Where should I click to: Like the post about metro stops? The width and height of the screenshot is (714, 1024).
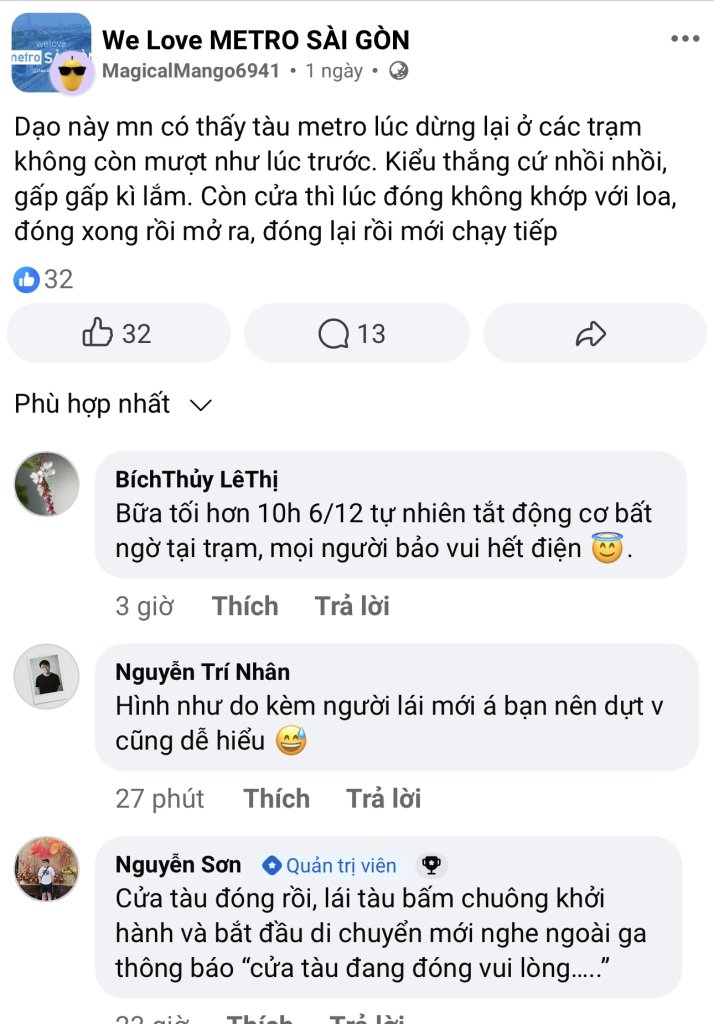point(118,333)
